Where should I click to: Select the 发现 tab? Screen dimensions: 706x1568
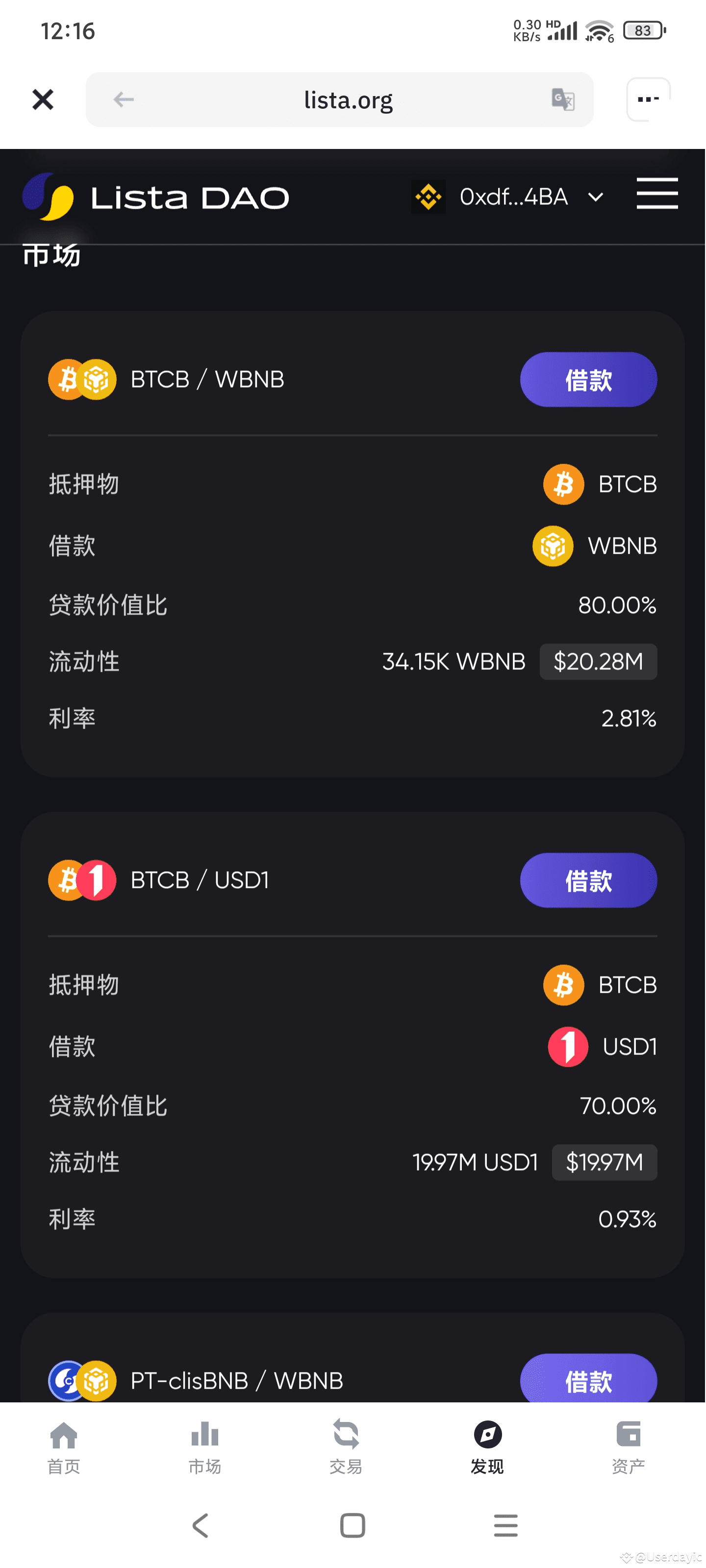(x=487, y=1448)
